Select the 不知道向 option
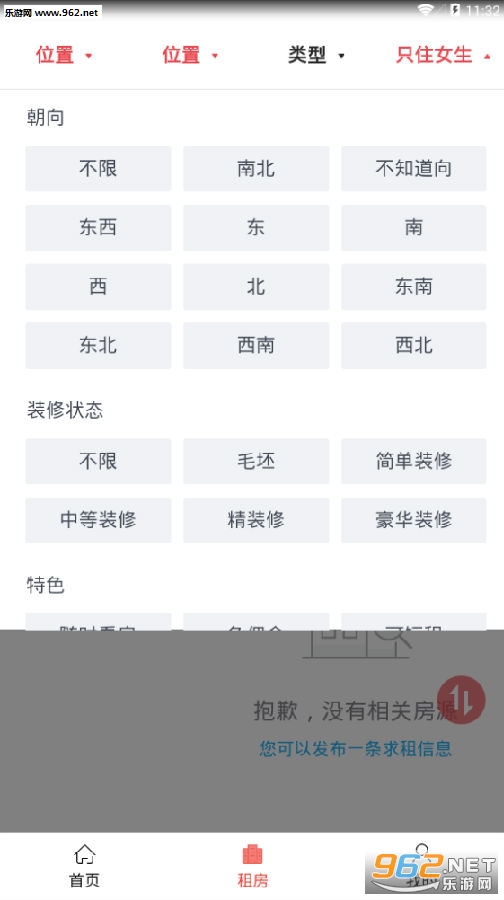This screenshot has width=504, height=900. (413, 168)
